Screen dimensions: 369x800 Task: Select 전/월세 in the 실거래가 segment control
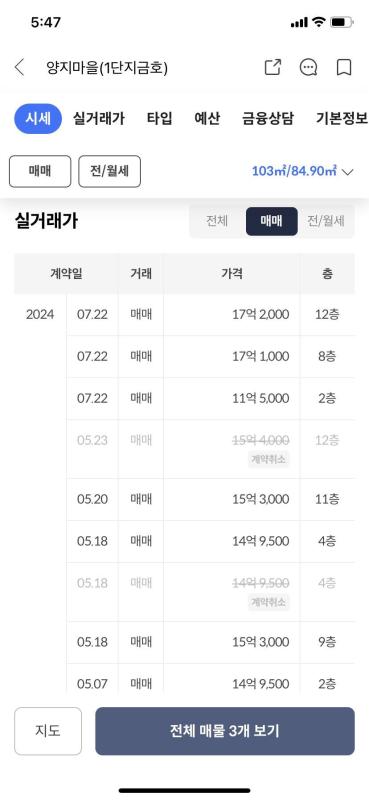[326, 221]
